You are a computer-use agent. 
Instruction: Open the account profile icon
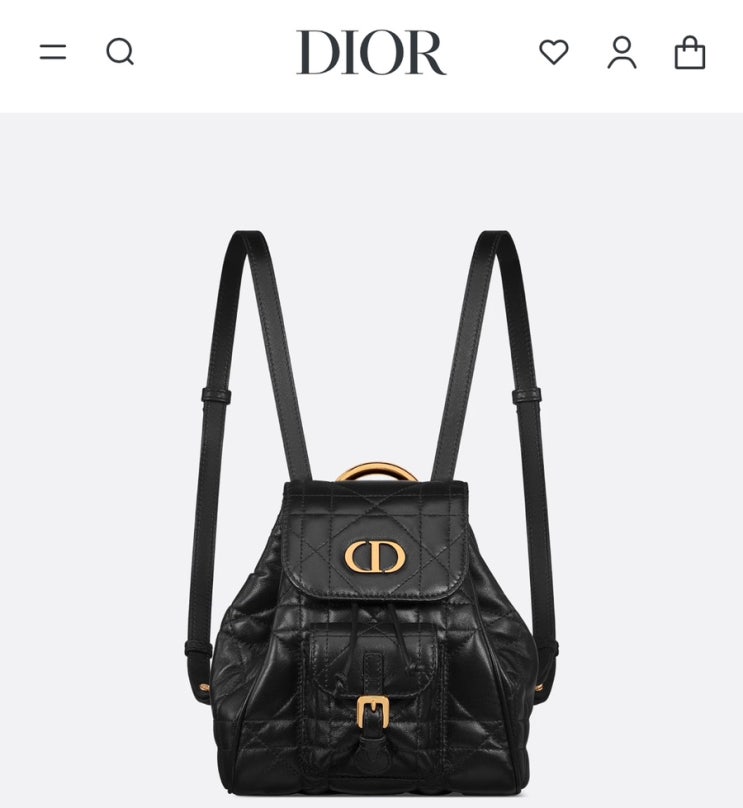622,52
